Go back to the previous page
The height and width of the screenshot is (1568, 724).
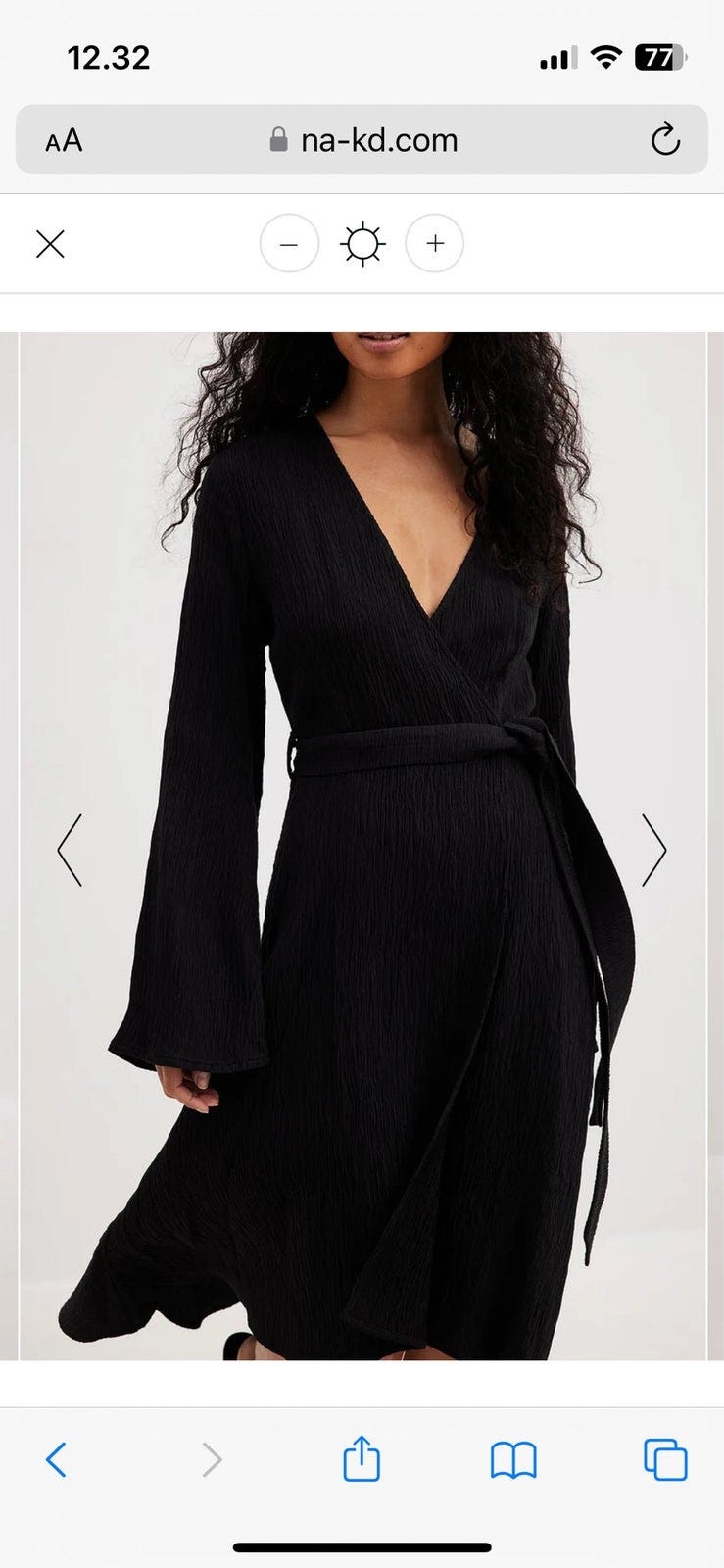57,1459
